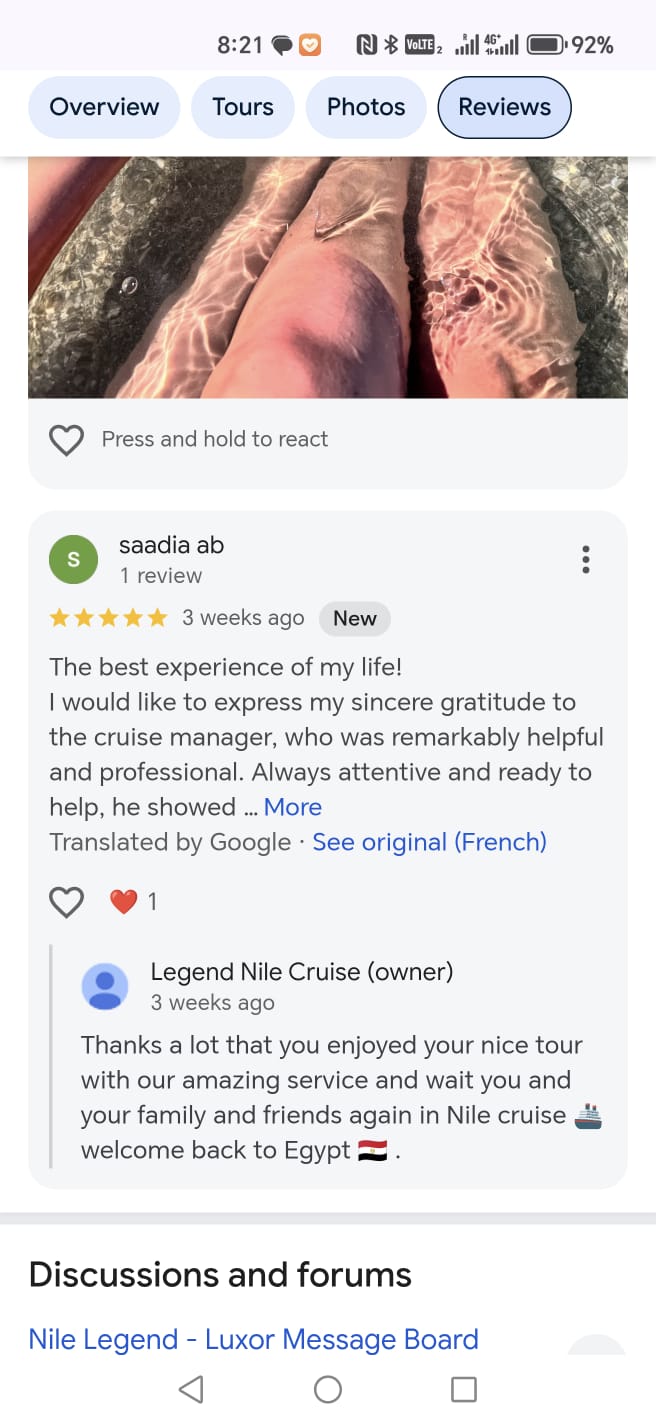Image resolution: width=656 pixels, height=1424 pixels.
Task: Tap the heart beside Press and hold to react
Action: [x=67, y=439]
